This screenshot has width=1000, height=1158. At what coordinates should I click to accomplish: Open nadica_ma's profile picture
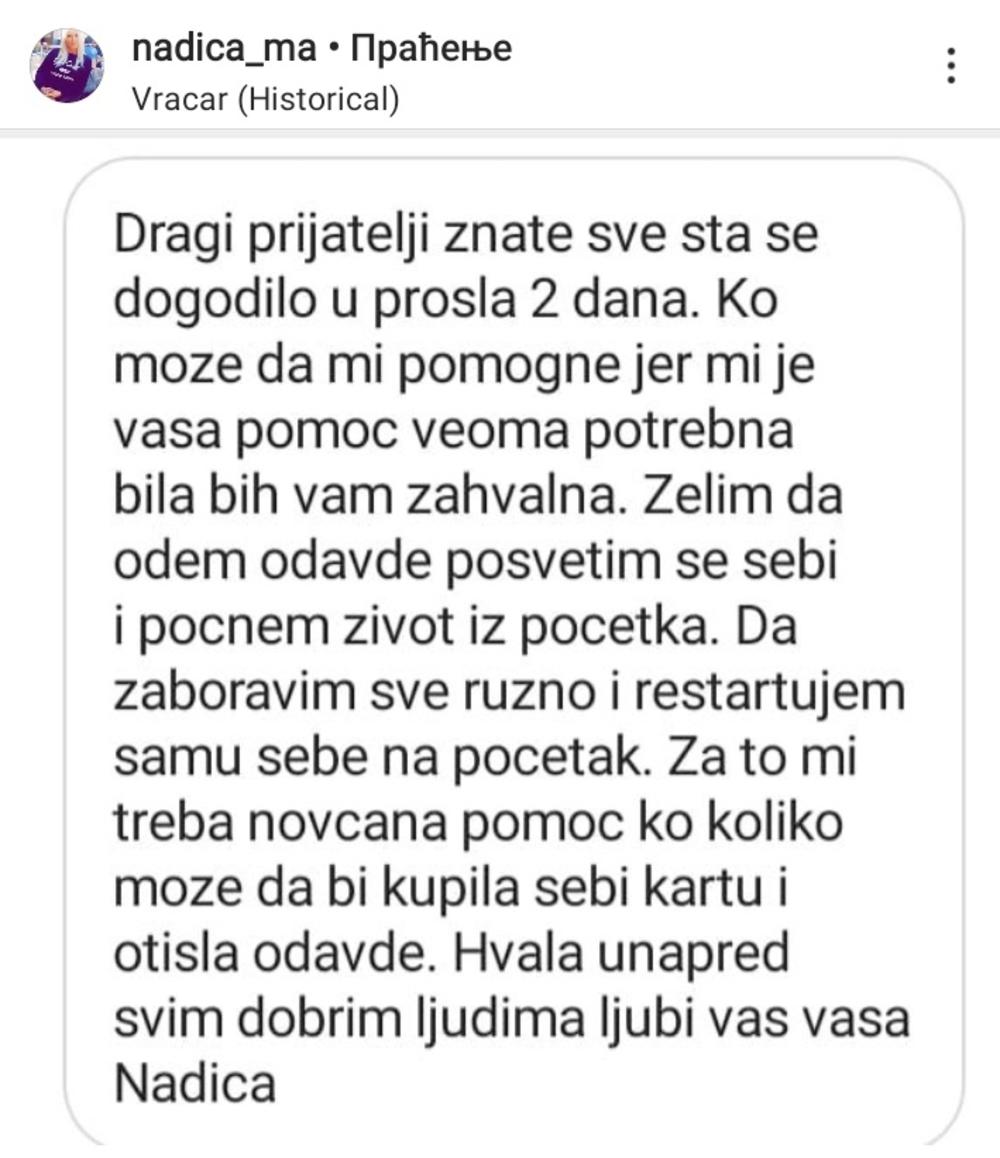tap(68, 65)
